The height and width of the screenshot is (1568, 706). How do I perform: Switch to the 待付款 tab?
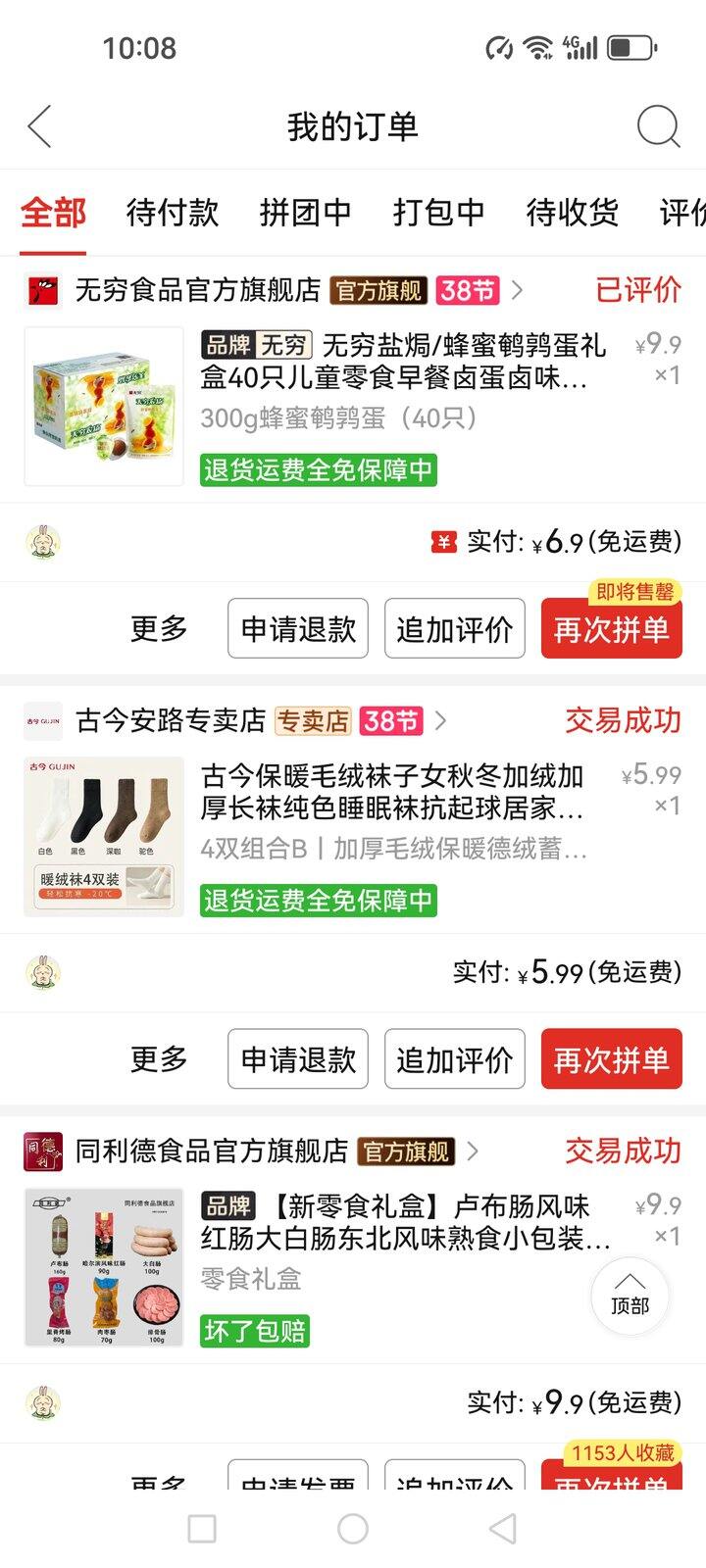(x=172, y=212)
